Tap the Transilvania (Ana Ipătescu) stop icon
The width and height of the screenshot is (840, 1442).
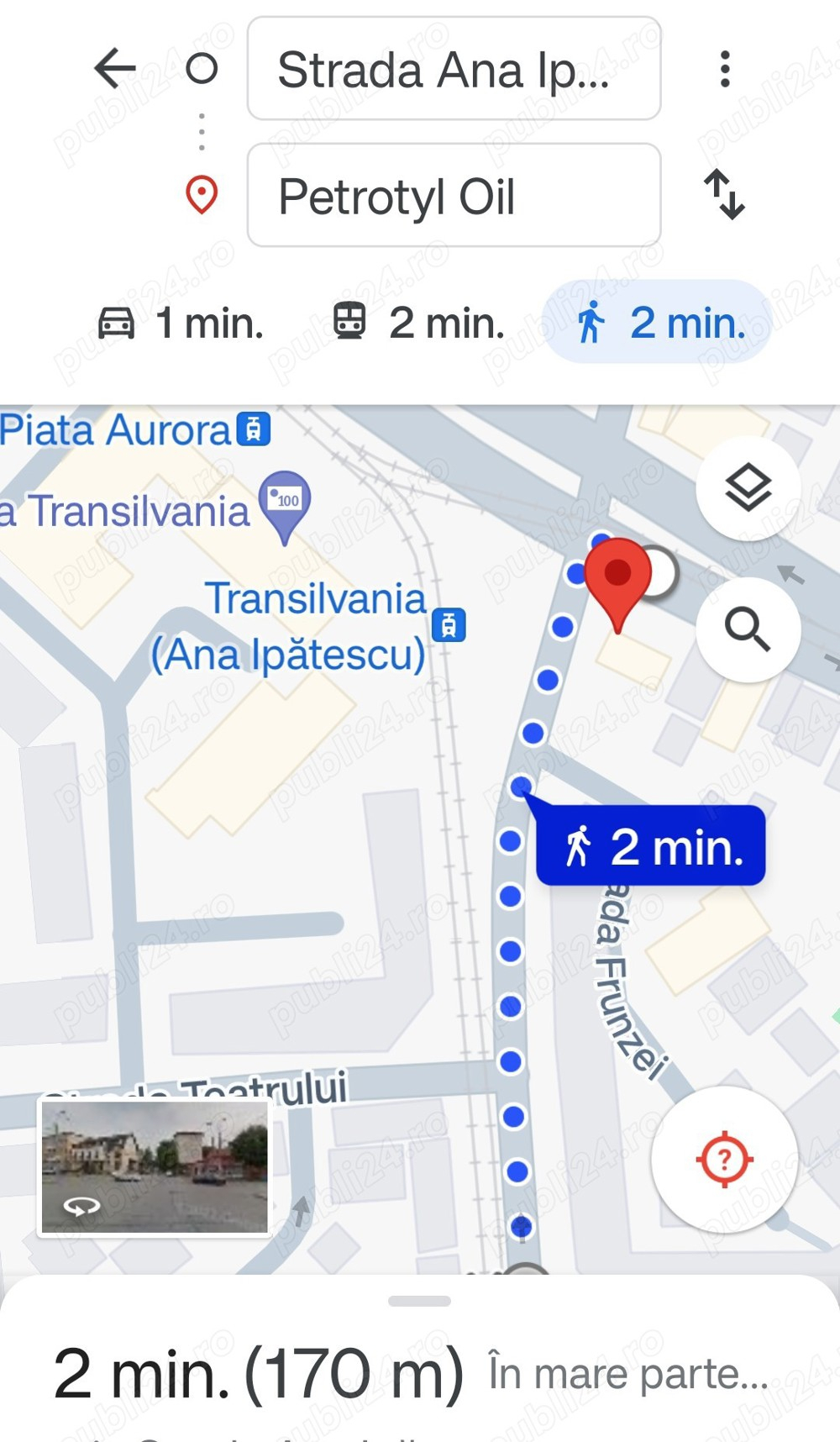coord(449,625)
